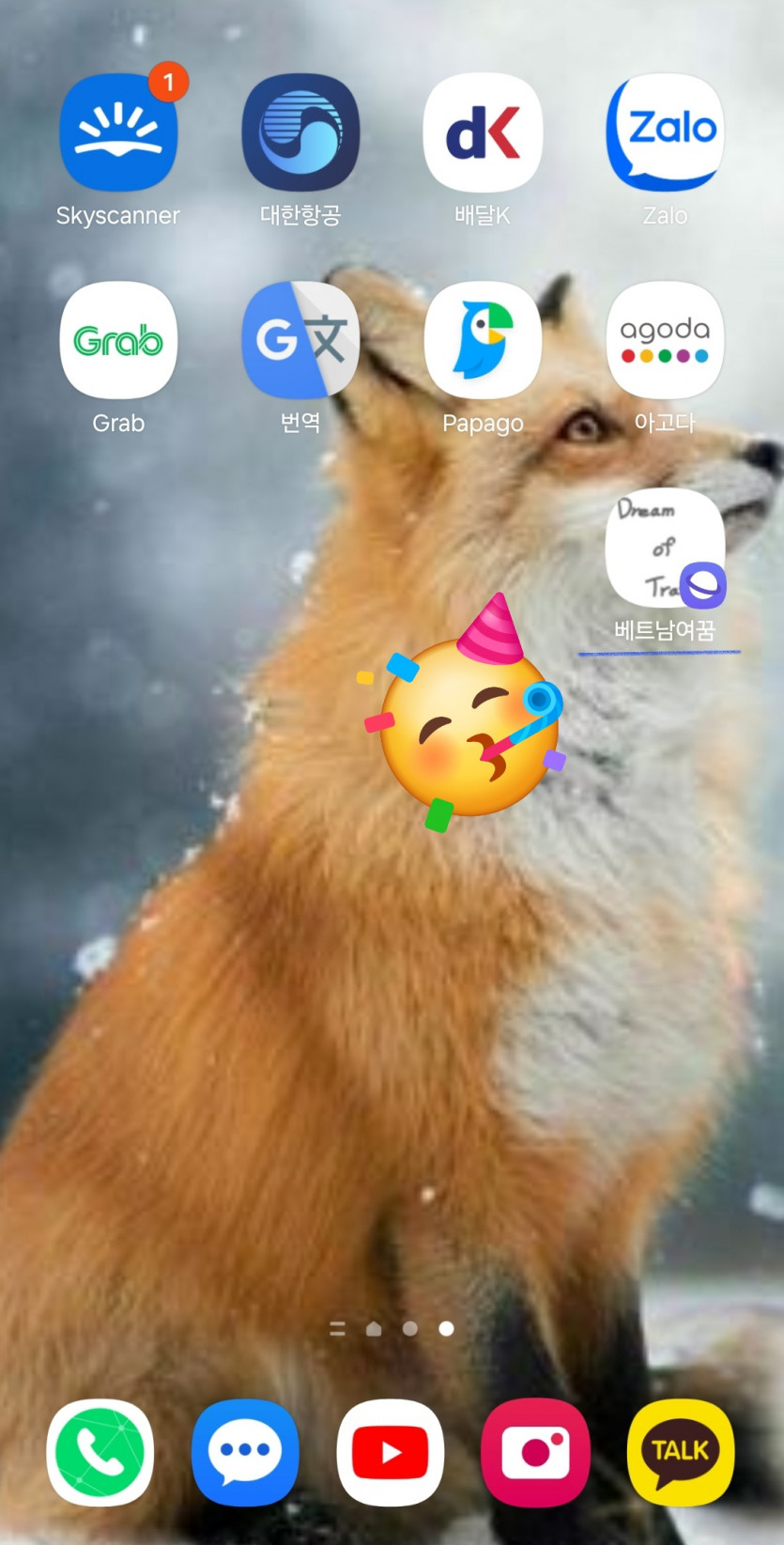Open the 배달K app
Image resolution: width=784 pixels, height=1545 pixels.
click(x=483, y=133)
